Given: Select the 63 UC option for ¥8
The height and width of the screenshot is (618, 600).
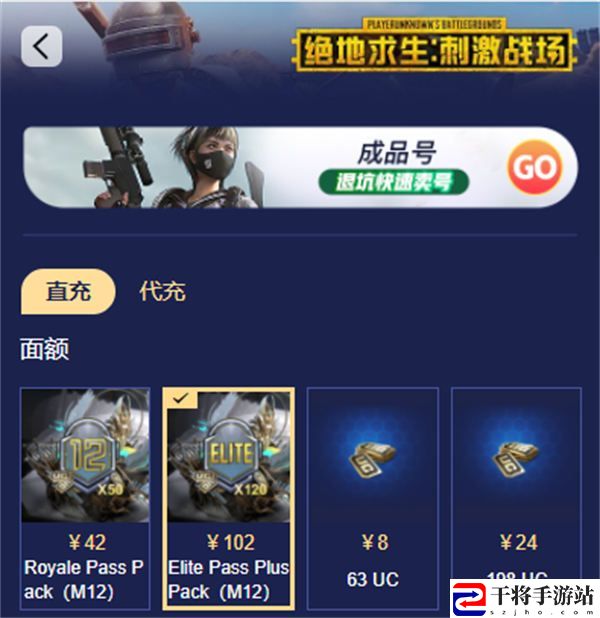Looking at the screenshot, I should pyautogui.click(x=373, y=498).
